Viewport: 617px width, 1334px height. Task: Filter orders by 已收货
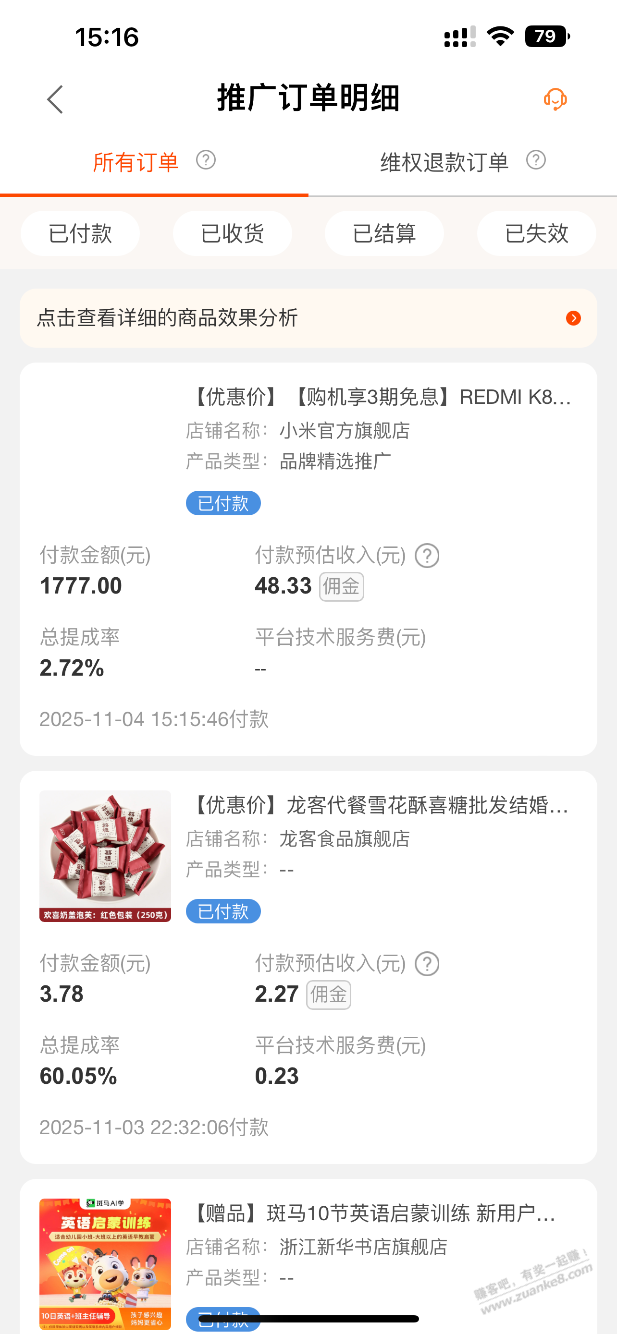(x=232, y=234)
